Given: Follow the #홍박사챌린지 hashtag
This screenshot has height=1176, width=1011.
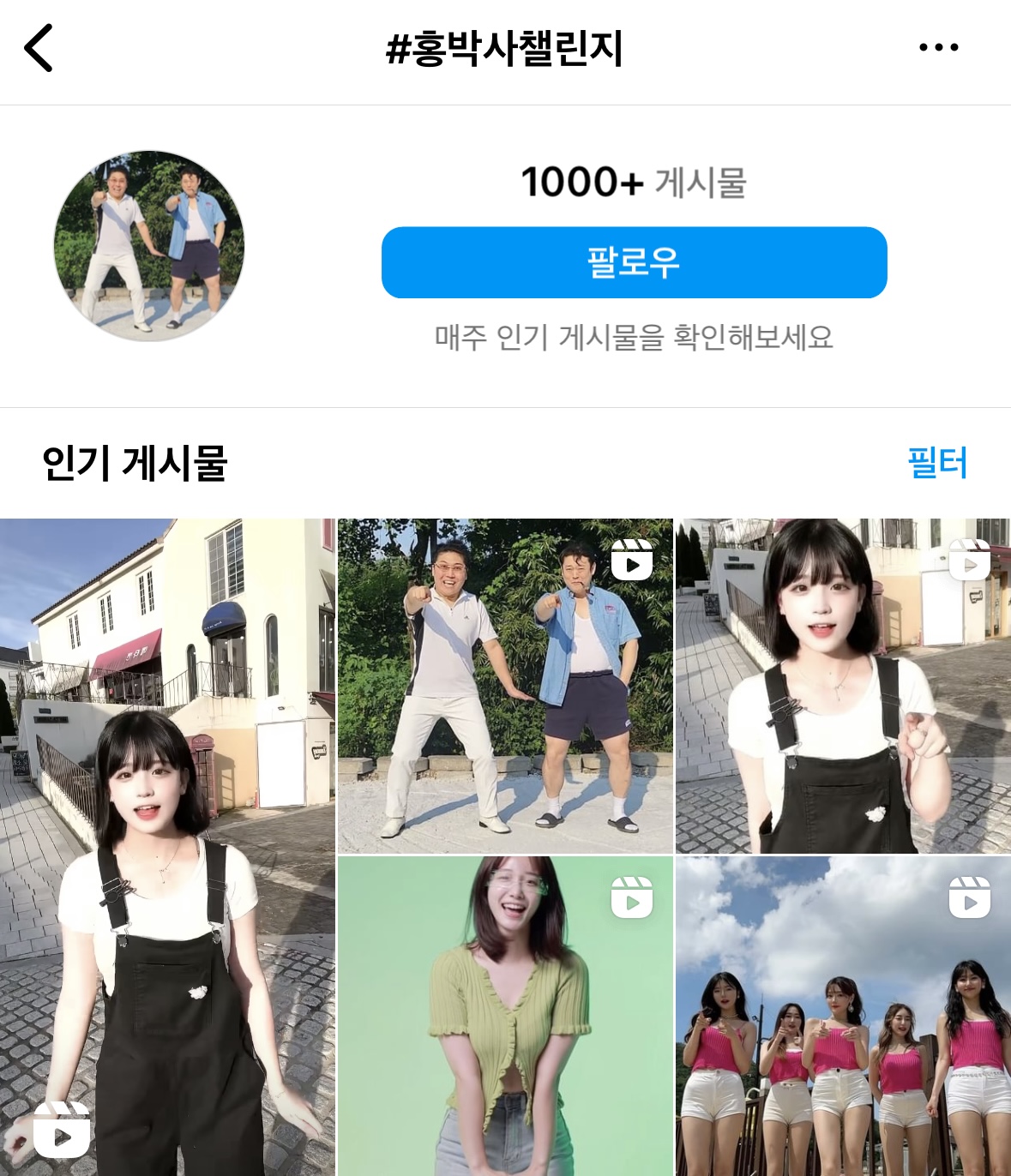Looking at the screenshot, I should tap(634, 262).
